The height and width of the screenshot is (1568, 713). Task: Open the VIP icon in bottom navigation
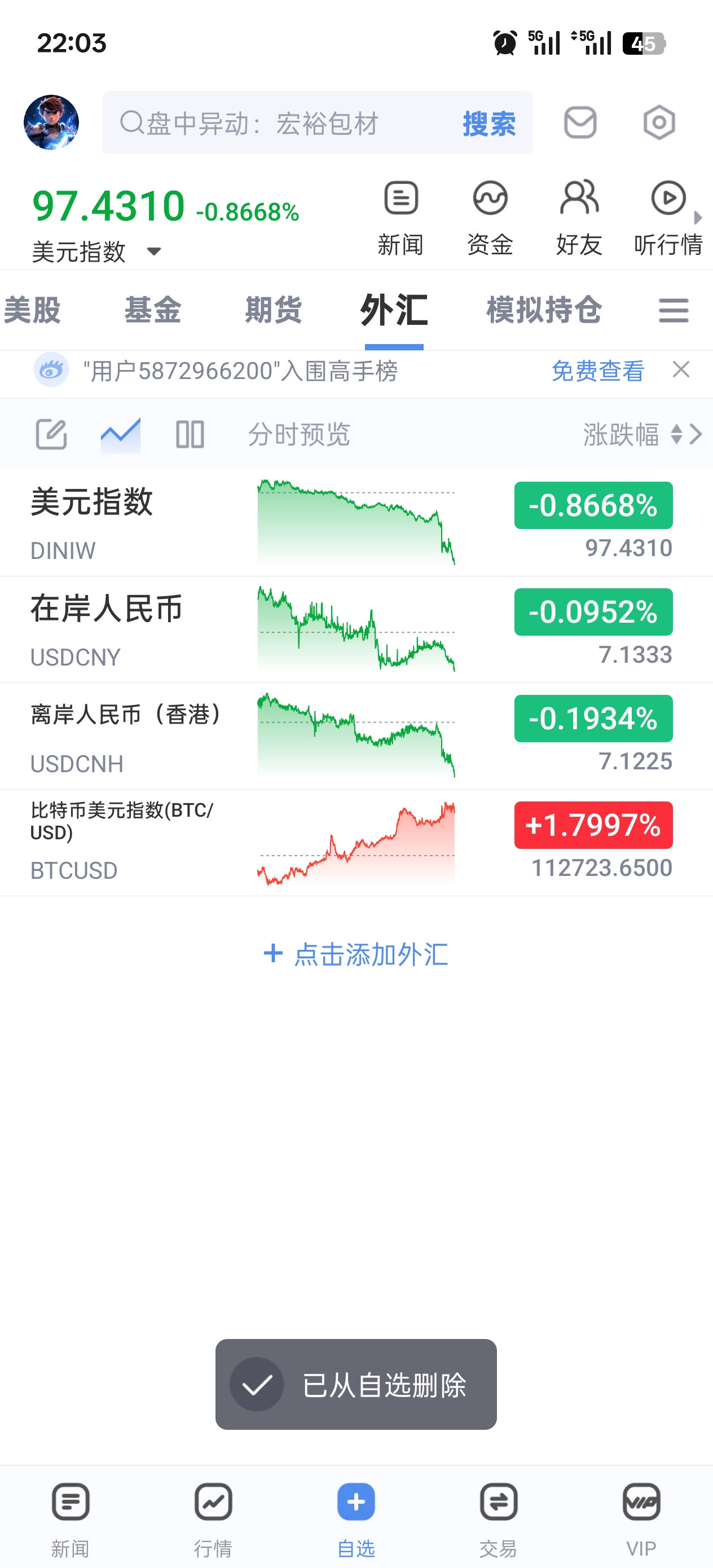tap(641, 1501)
